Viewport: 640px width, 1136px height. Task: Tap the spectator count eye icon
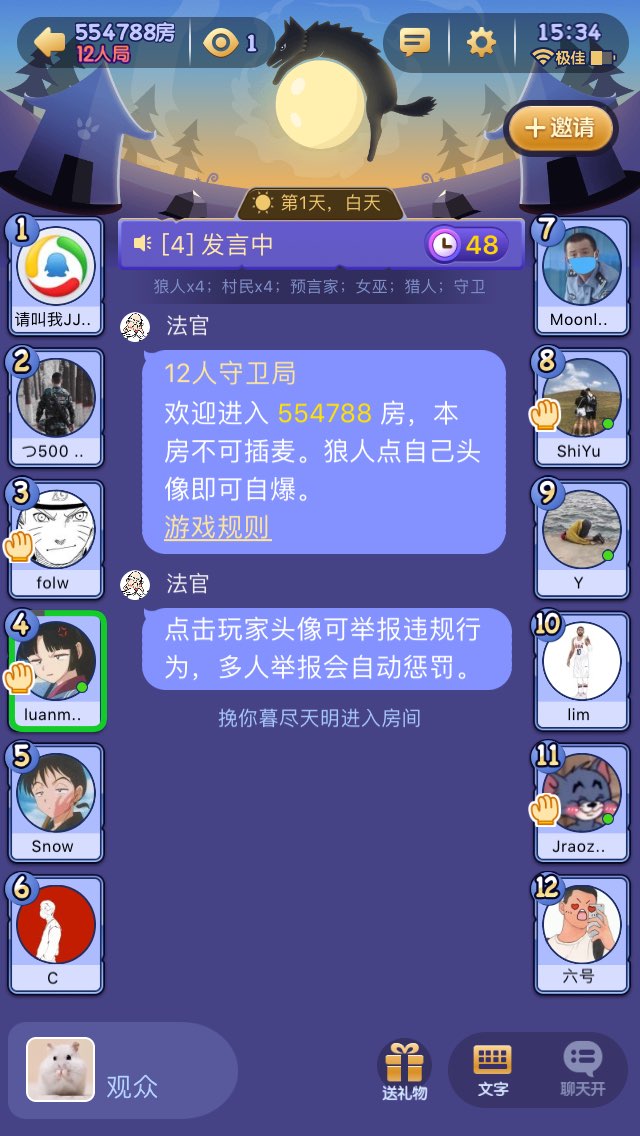pyautogui.click(x=221, y=42)
